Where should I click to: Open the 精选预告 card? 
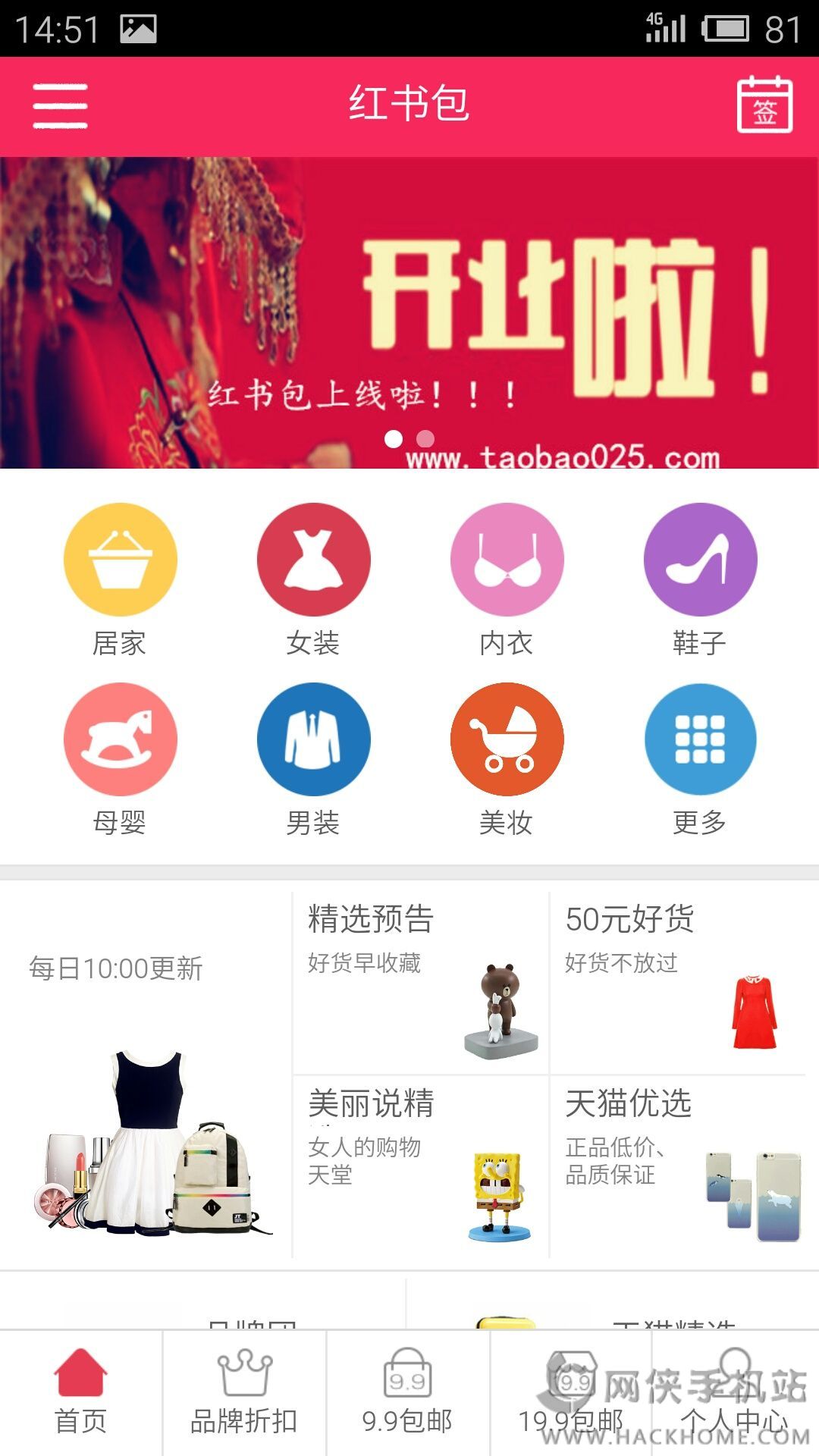pyautogui.click(x=420, y=982)
